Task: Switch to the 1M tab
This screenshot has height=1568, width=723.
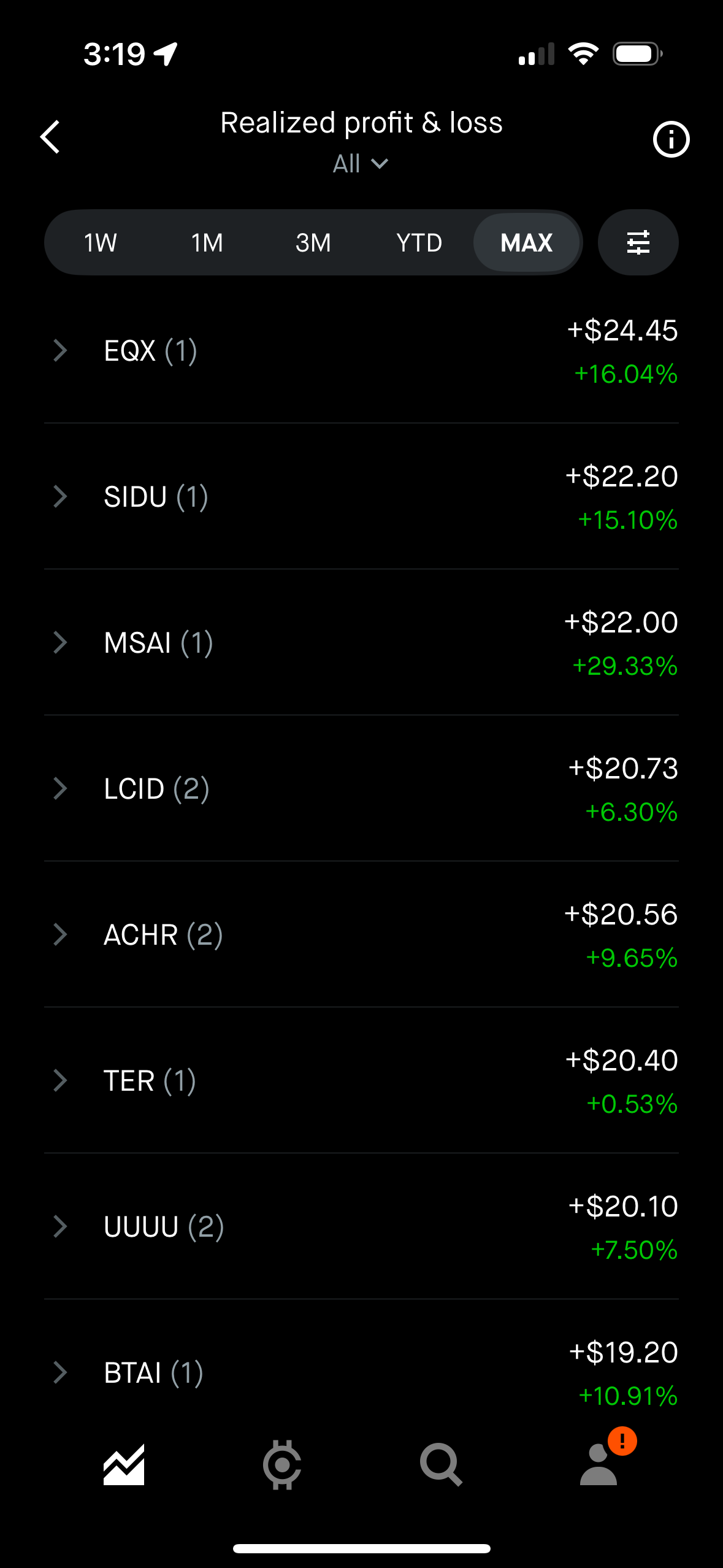Action: (x=205, y=242)
